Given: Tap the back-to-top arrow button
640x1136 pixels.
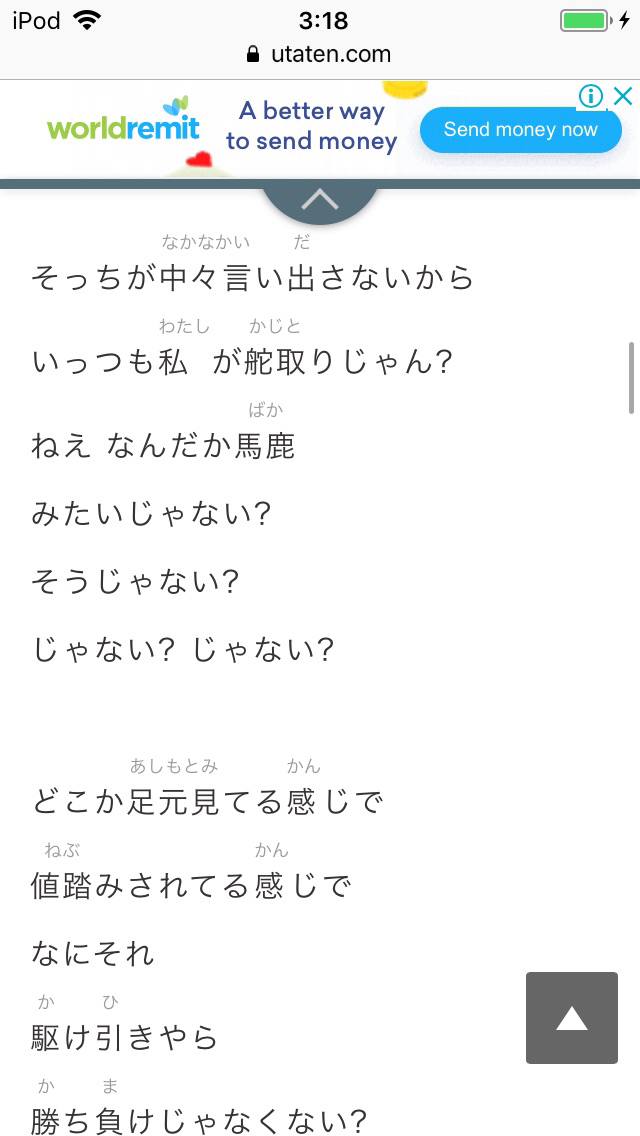Looking at the screenshot, I should [x=572, y=1018].
